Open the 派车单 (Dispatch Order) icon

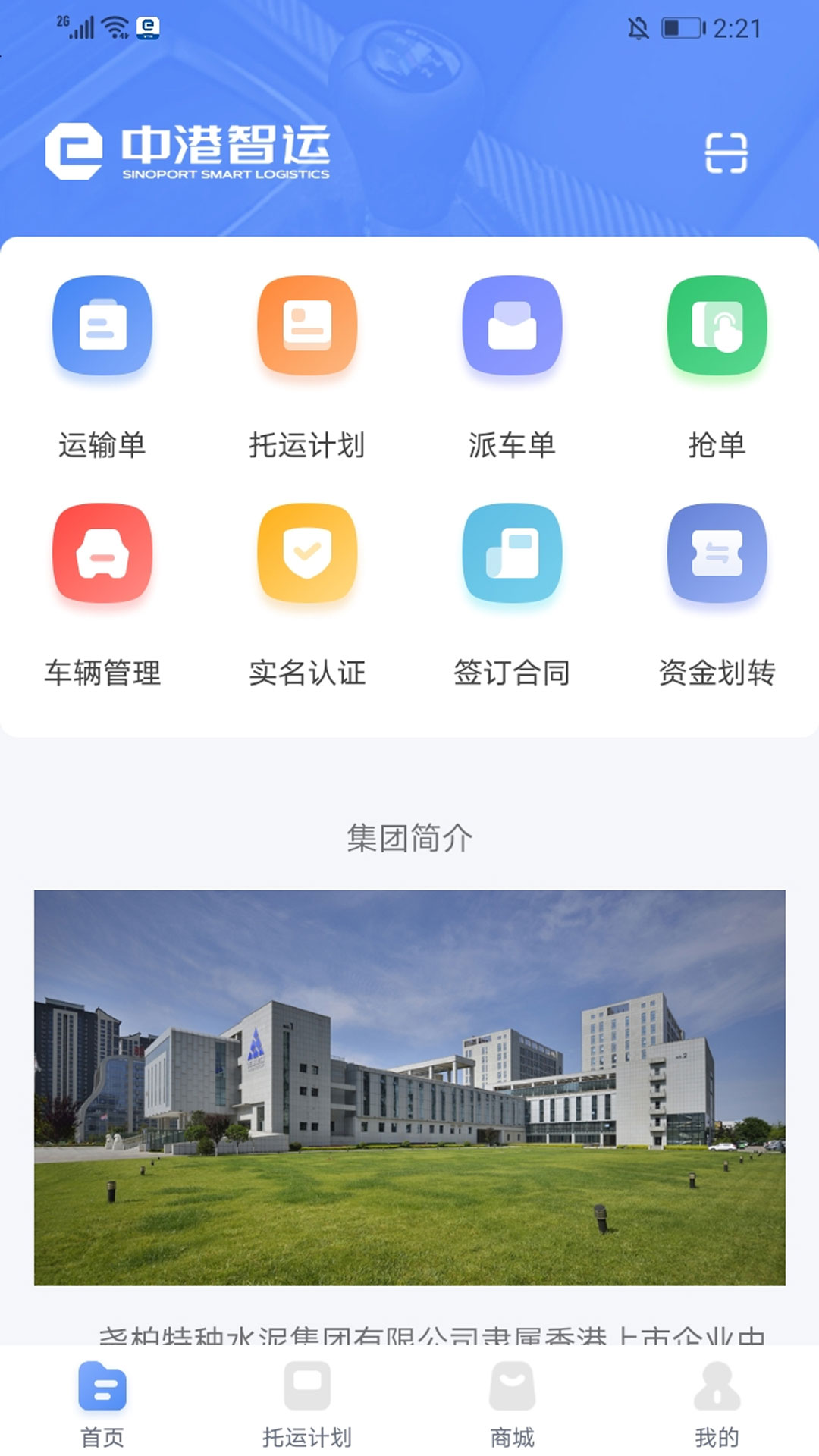(512, 326)
